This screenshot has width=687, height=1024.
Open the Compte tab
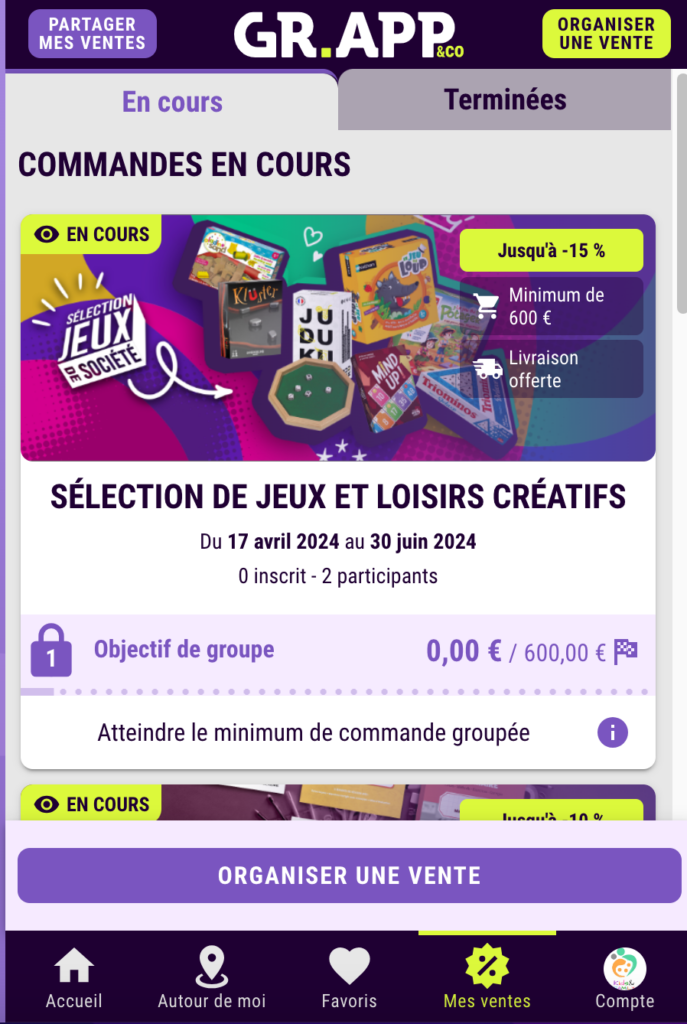(624, 979)
